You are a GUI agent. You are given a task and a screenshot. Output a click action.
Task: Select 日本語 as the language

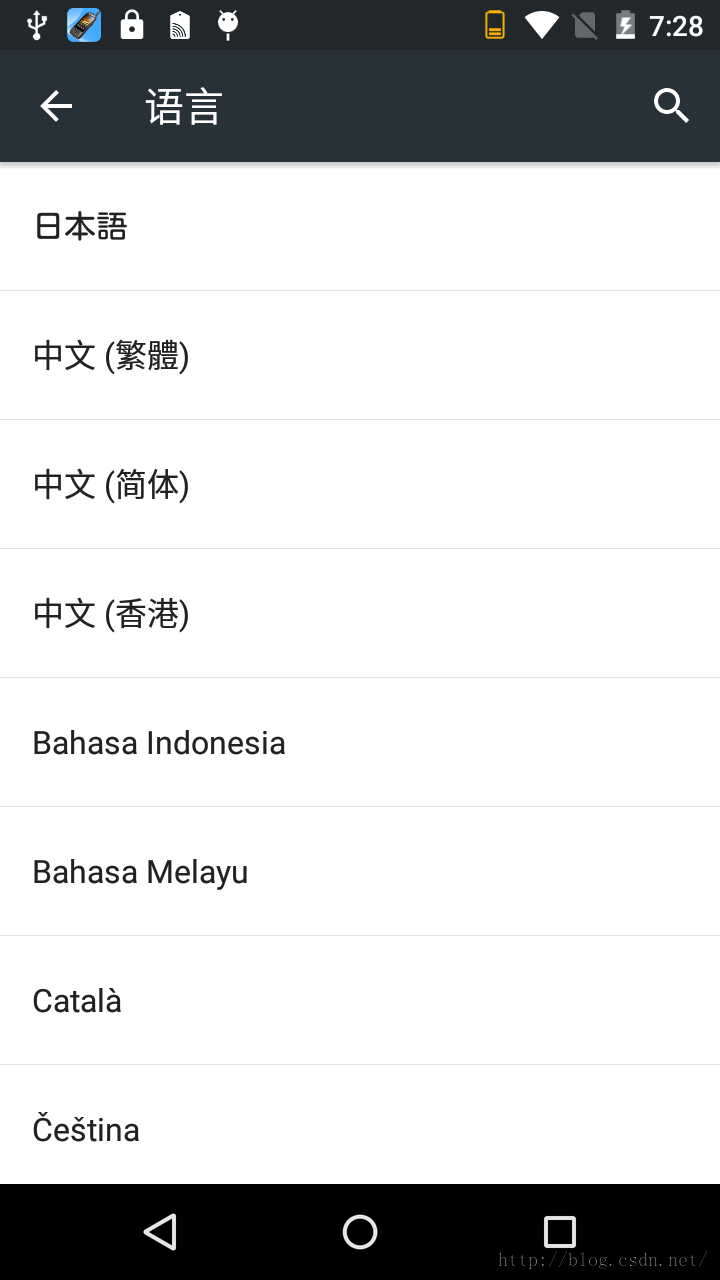tap(360, 227)
